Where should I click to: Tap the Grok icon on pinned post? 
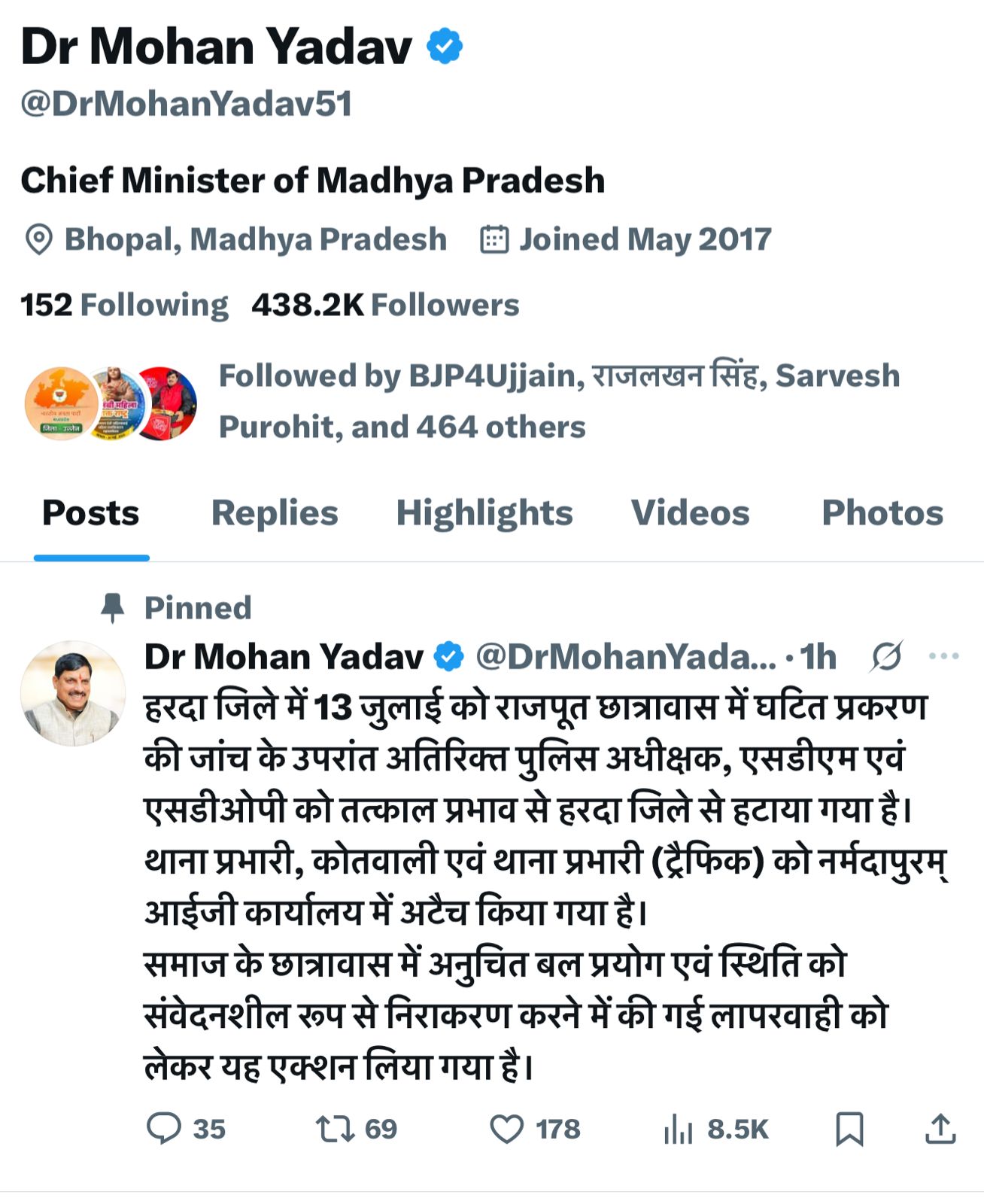[886, 656]
